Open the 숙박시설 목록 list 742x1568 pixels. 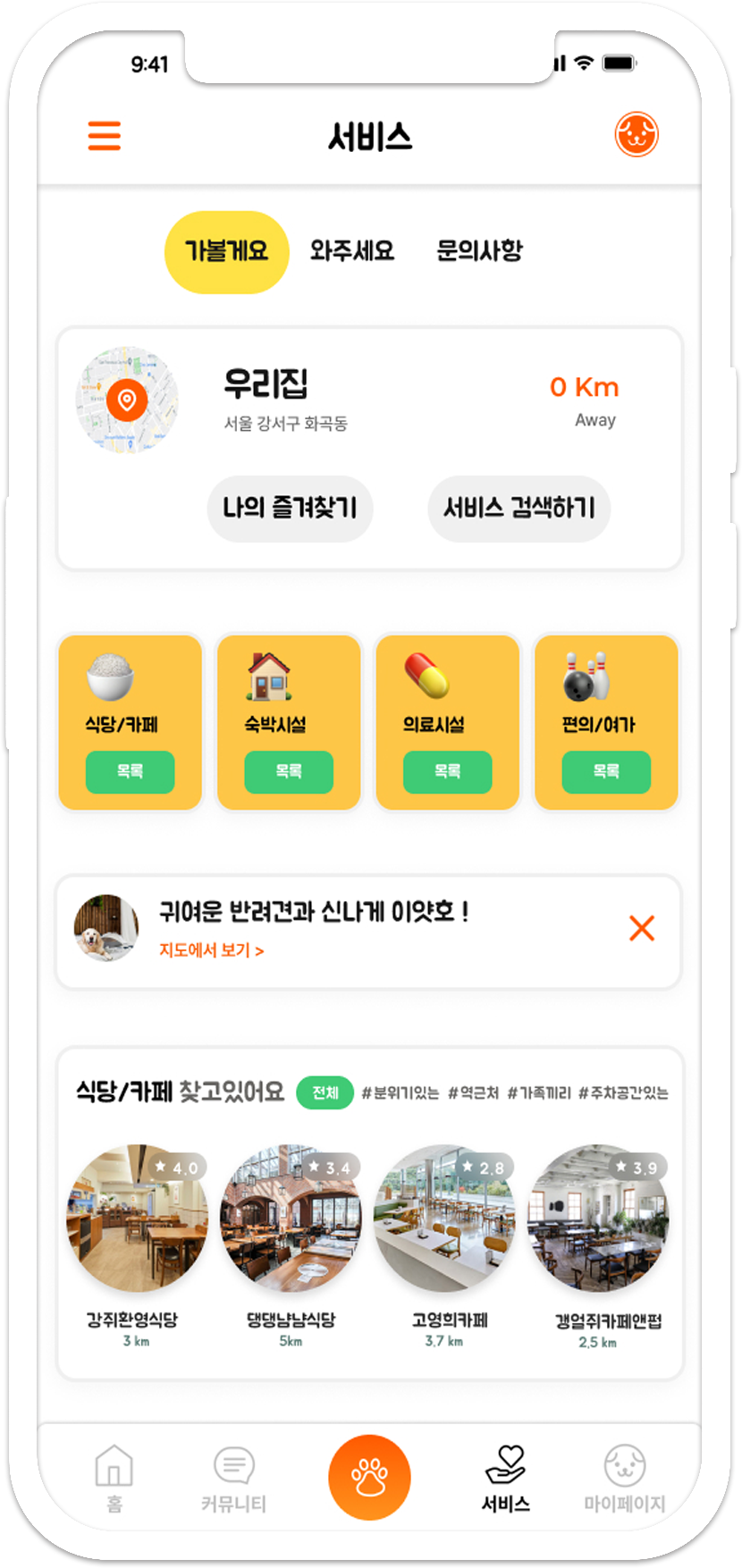pyautogui.click(x=288, y=771)
